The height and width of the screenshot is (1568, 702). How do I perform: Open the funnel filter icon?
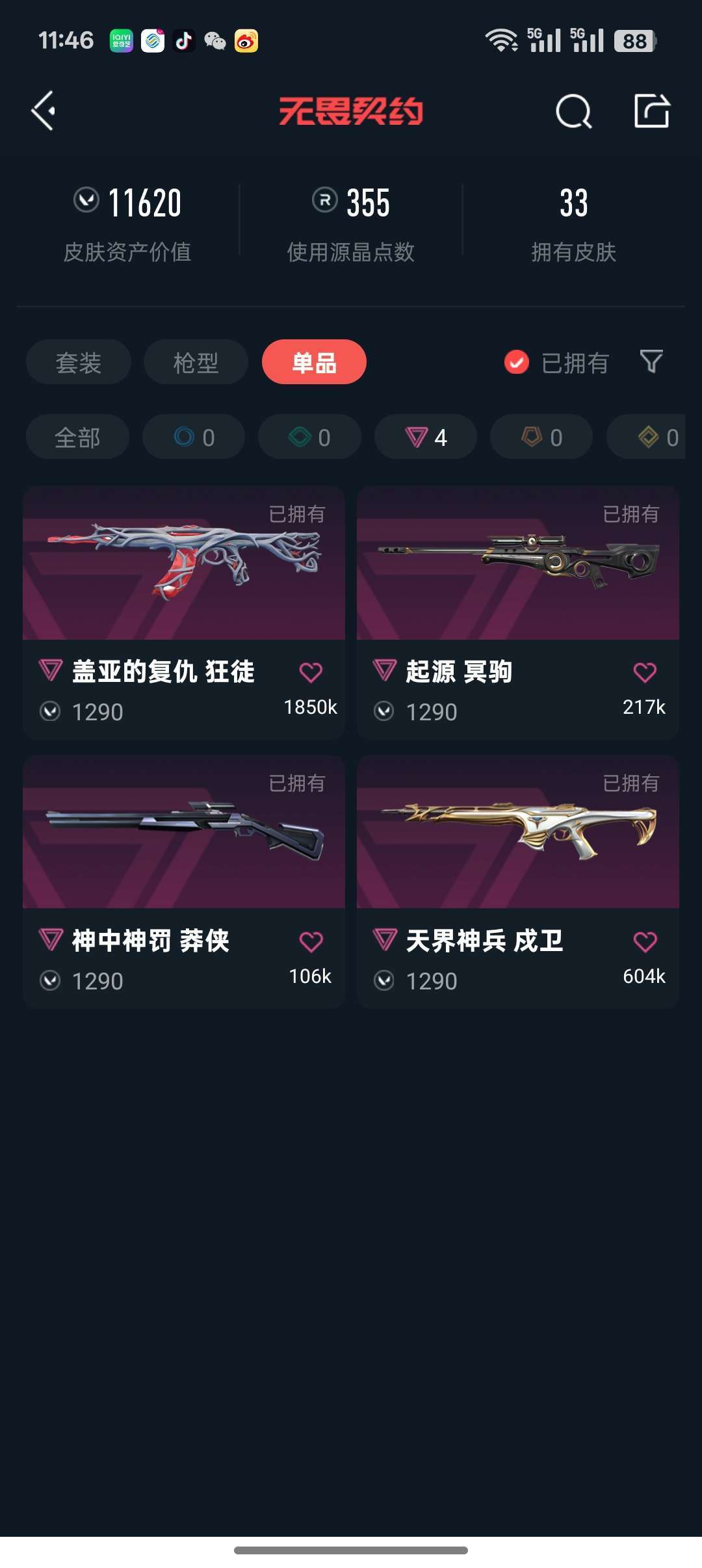pos(651,361)
